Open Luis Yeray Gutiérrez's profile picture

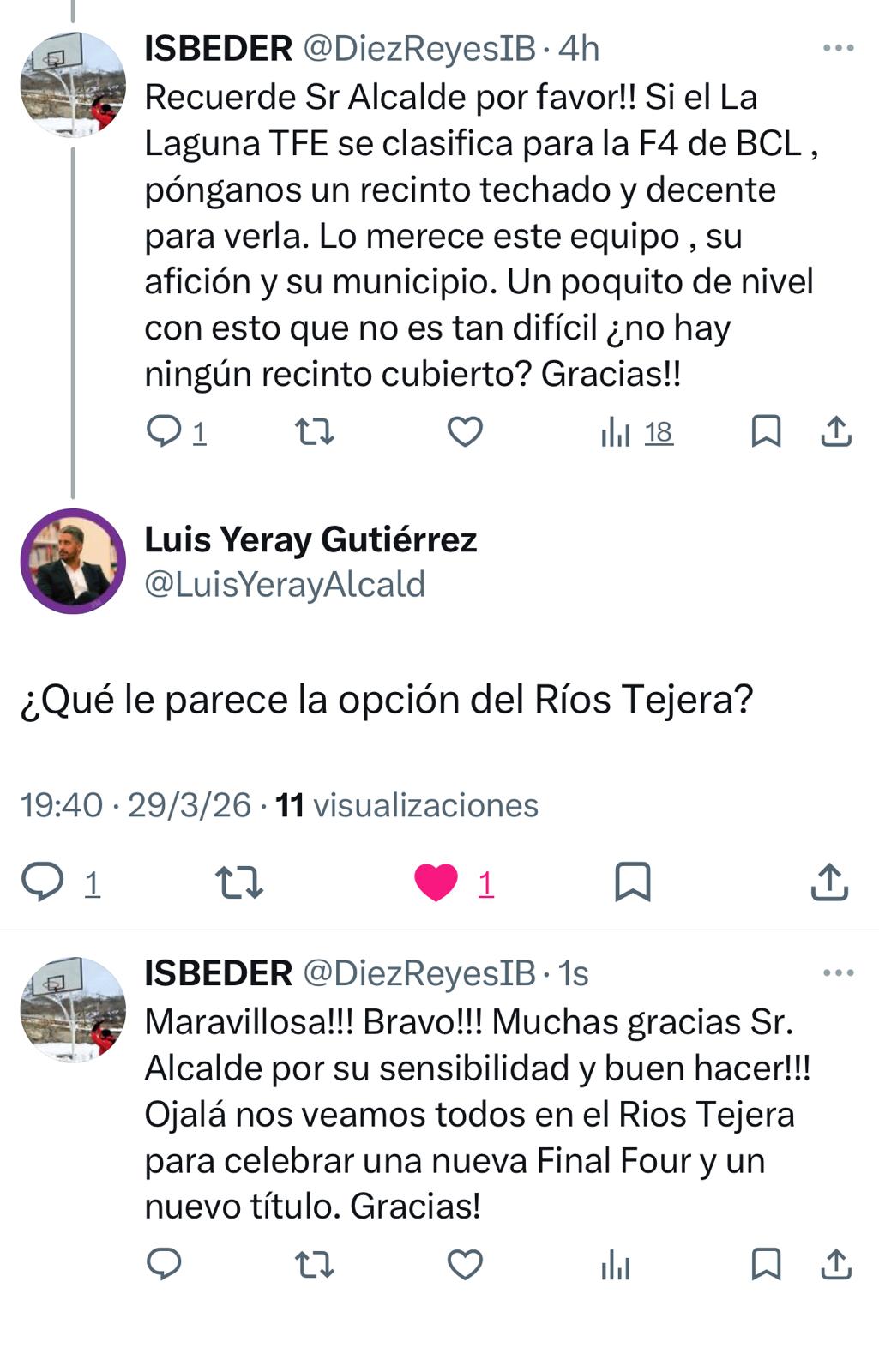(73, 562)
